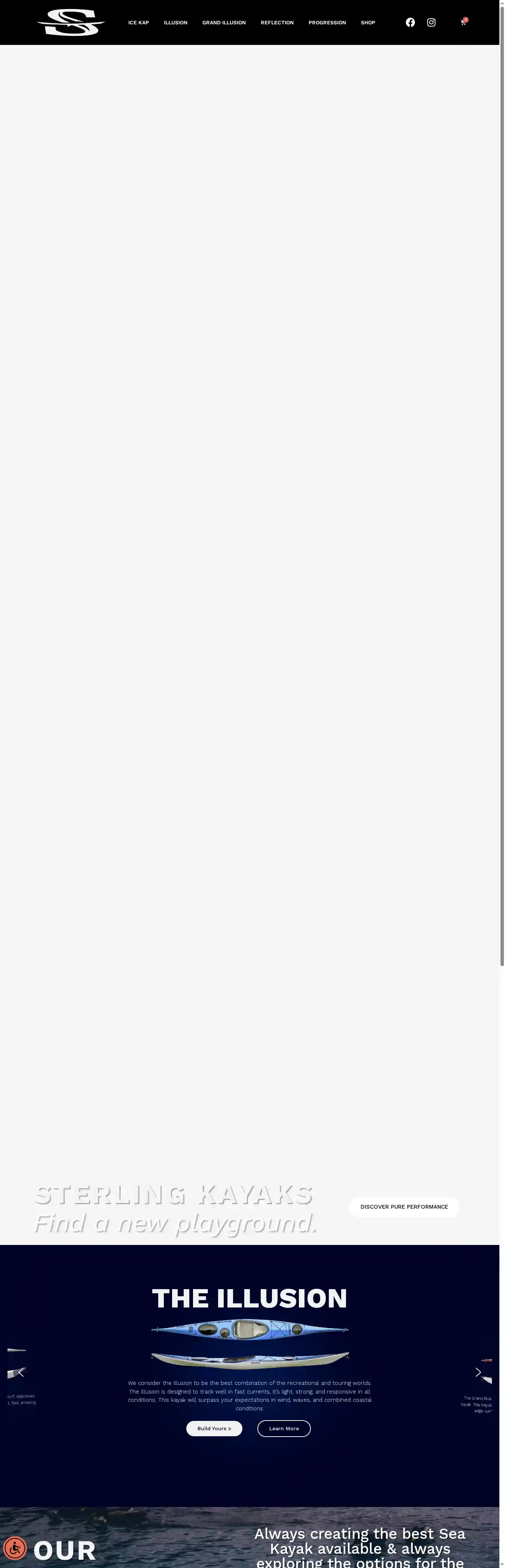Screen dimensions: 505x1568
Task: Tap Discover Pure Performance button
Action: [404, 1206]
